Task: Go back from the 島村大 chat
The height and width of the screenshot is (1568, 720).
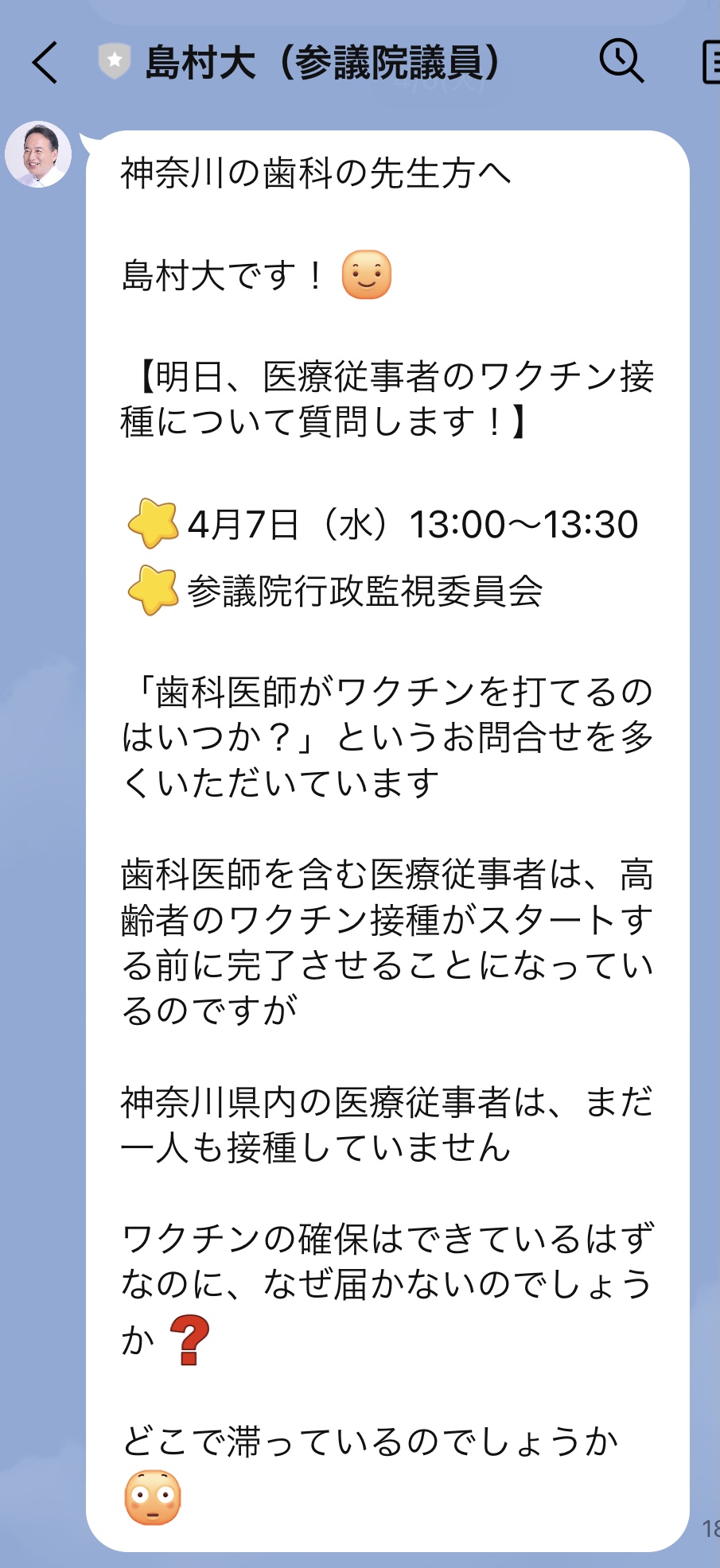Action: (45, 63)
